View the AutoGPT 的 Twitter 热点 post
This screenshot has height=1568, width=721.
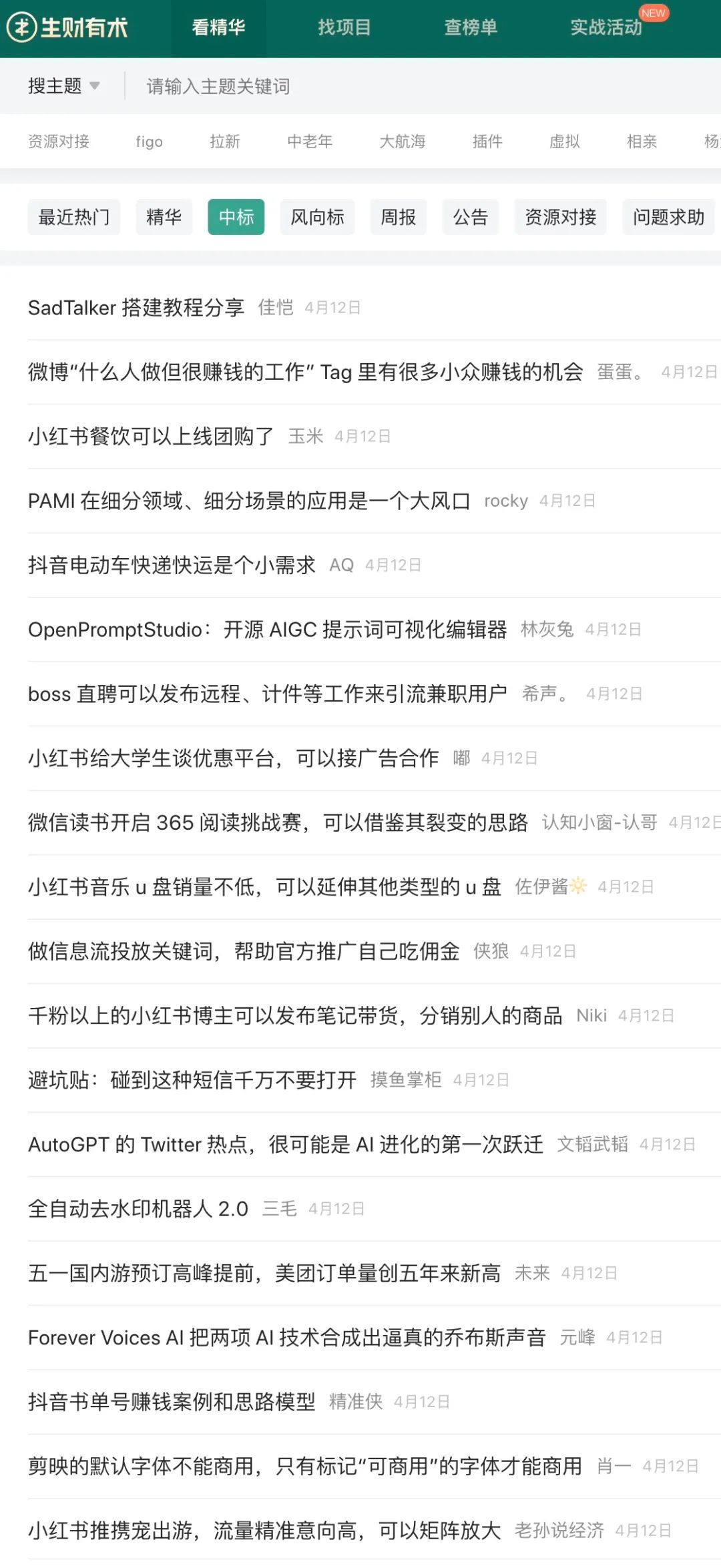[x=286, y=1144]
